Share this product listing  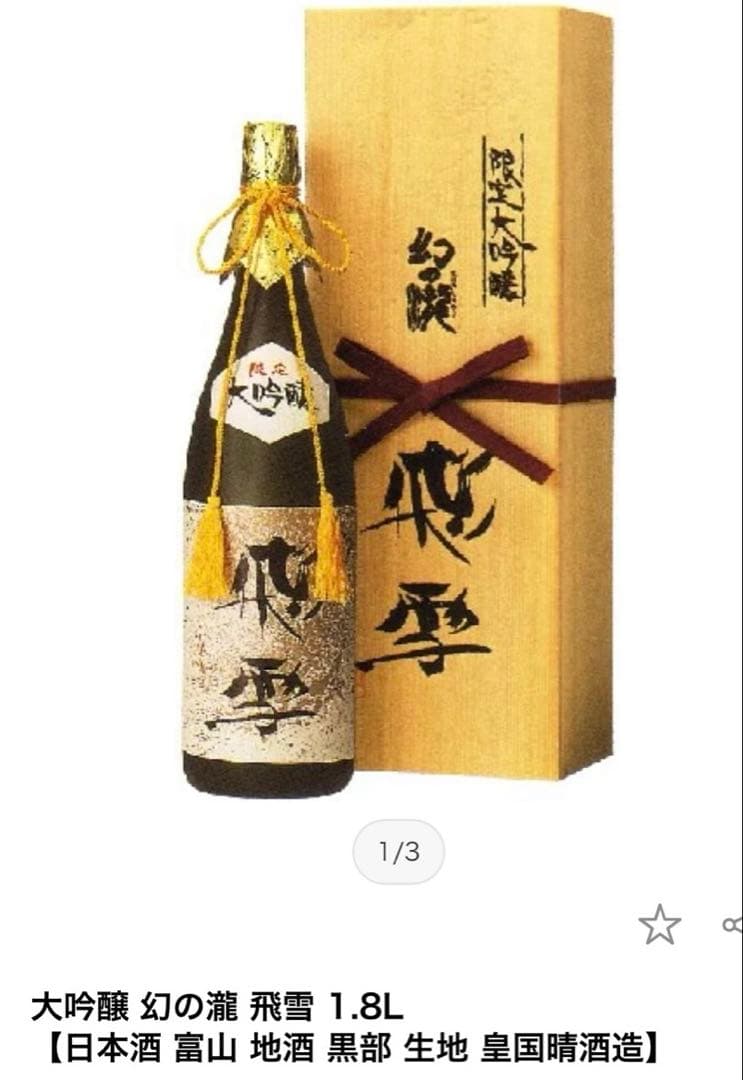tap(734, 925)
